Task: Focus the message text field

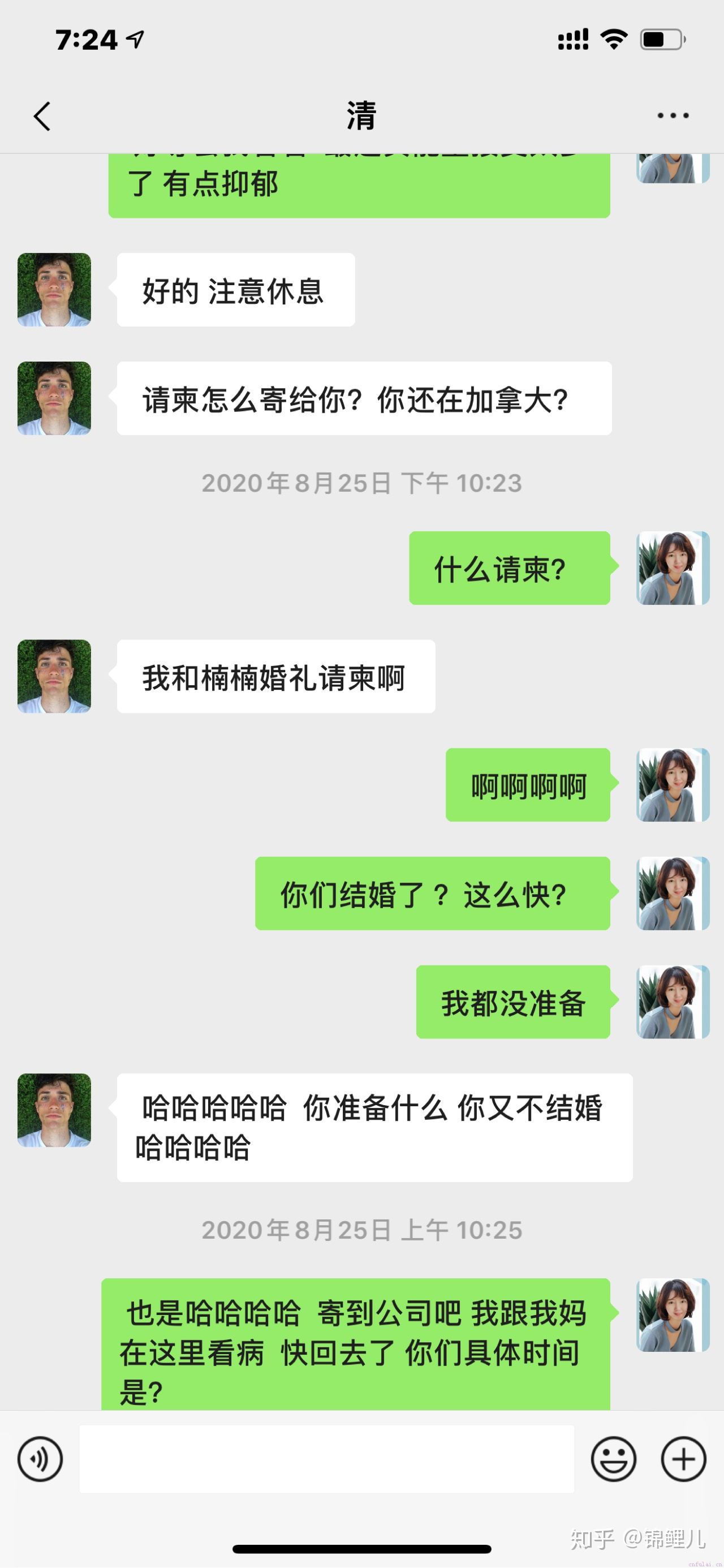Action: coord(327,1458)
